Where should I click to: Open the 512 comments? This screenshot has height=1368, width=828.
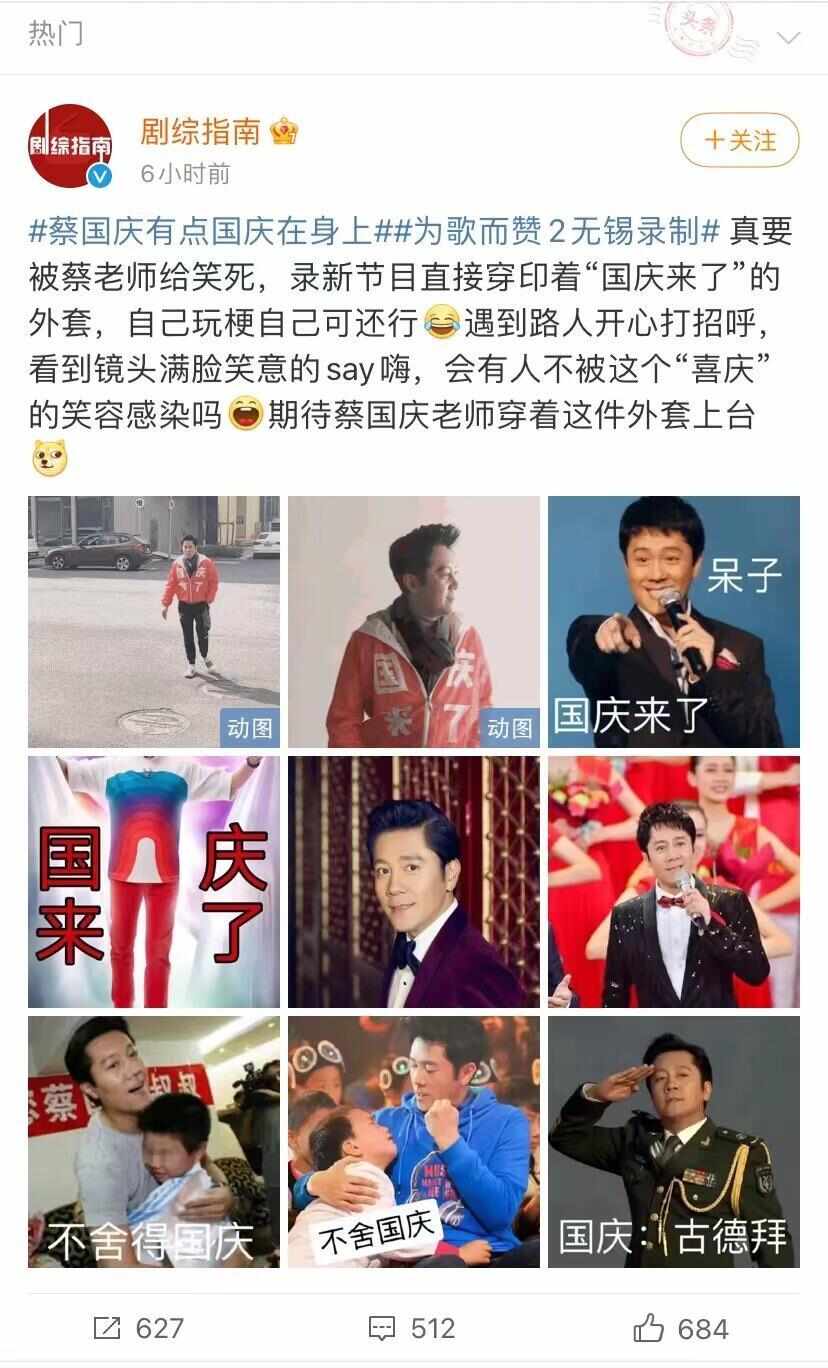412,1328
